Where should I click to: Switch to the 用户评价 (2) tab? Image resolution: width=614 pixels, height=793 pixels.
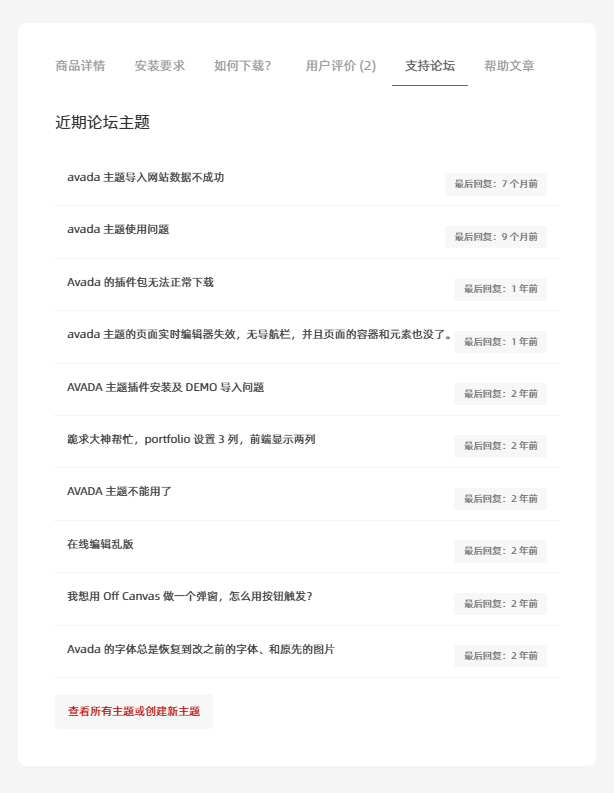pos(341,66)
